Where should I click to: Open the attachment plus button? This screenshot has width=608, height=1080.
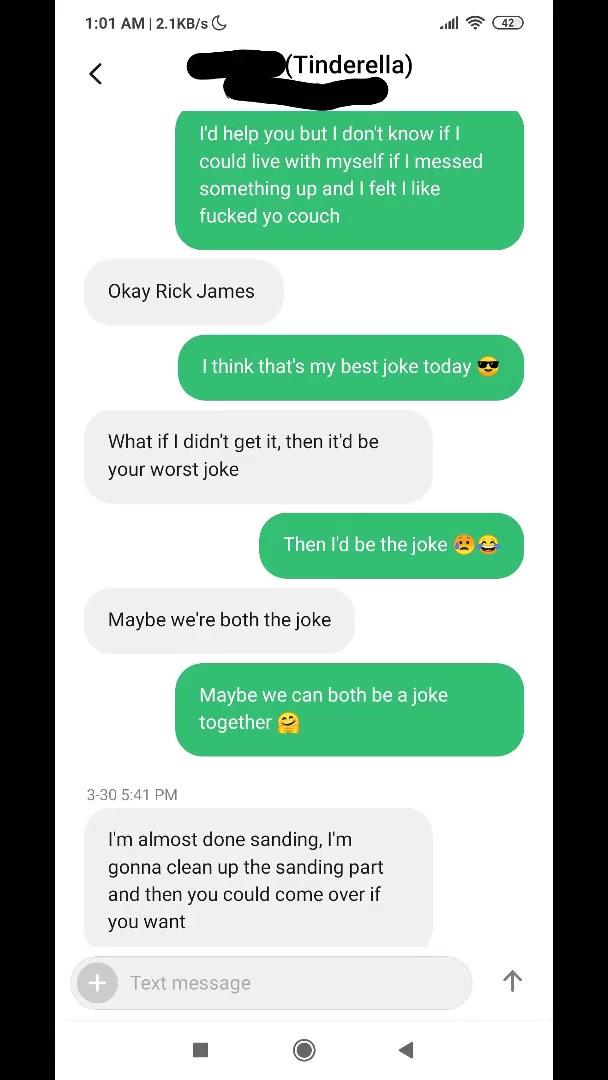click(x=97, y=983)
